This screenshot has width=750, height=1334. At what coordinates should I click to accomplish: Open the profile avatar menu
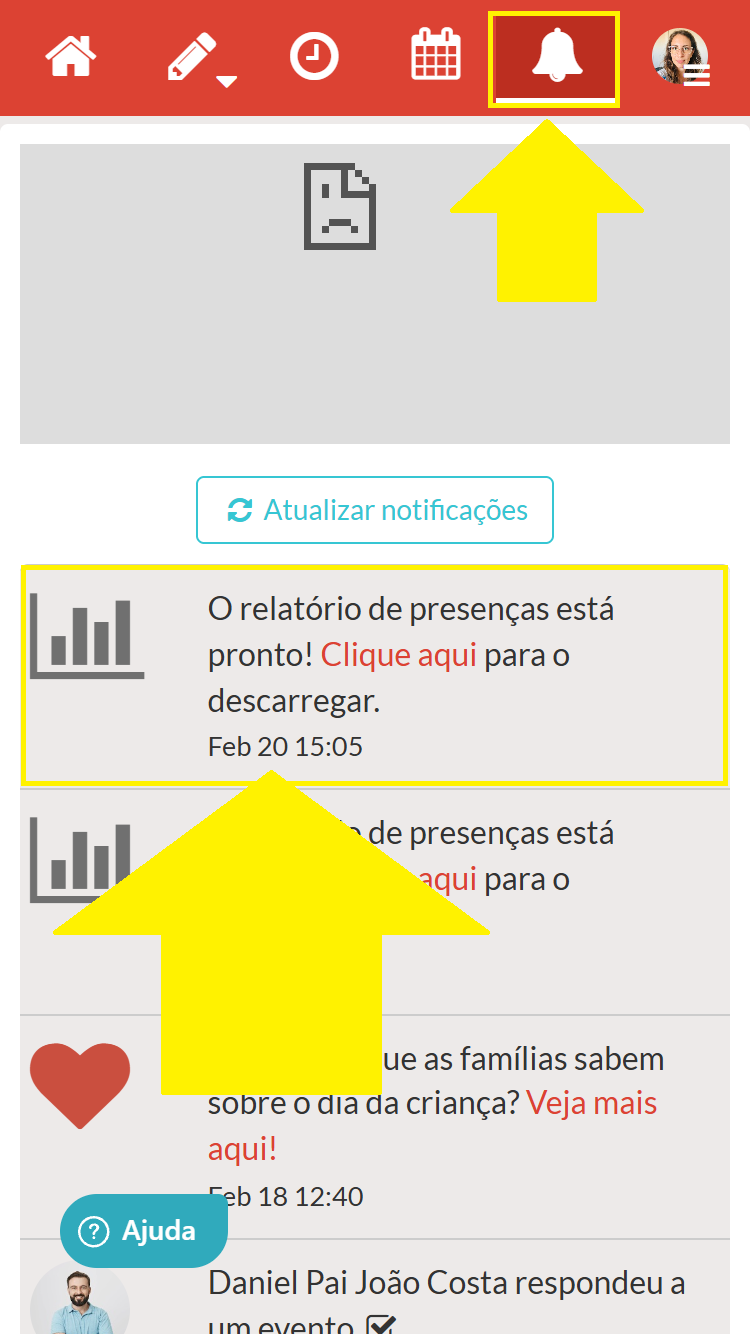tap(682, 57)
